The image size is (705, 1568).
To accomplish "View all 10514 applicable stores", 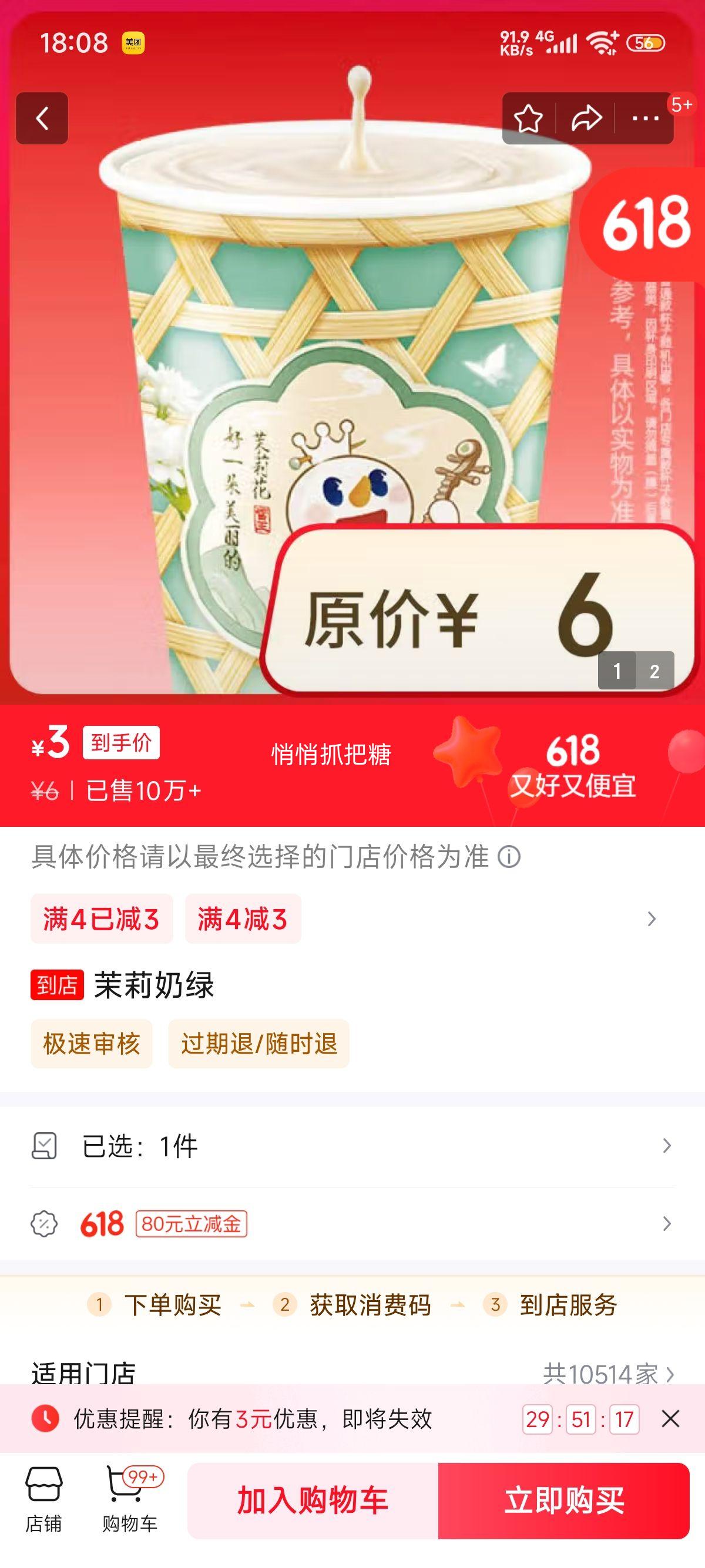I will click(x=609, y=1373).
